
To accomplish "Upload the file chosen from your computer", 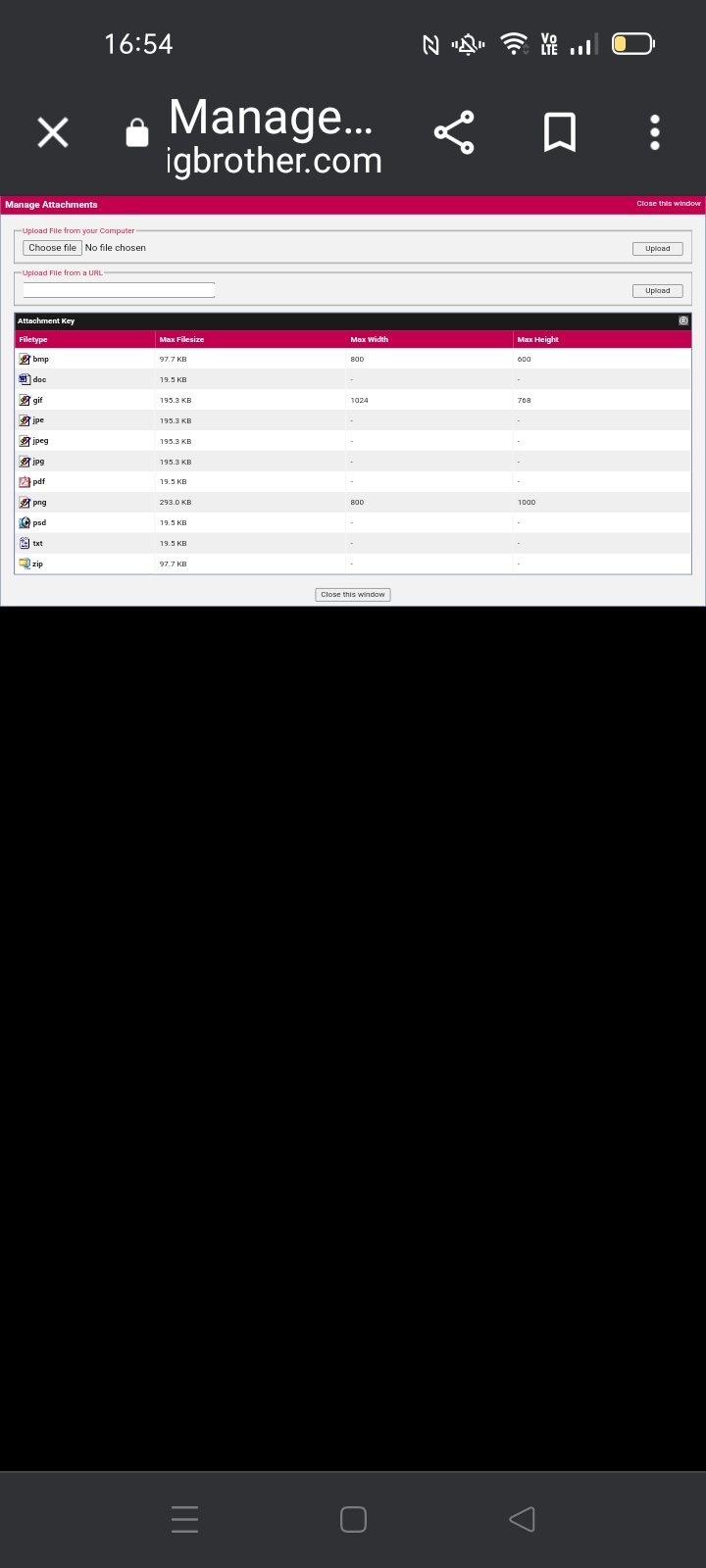I will 657,249.
